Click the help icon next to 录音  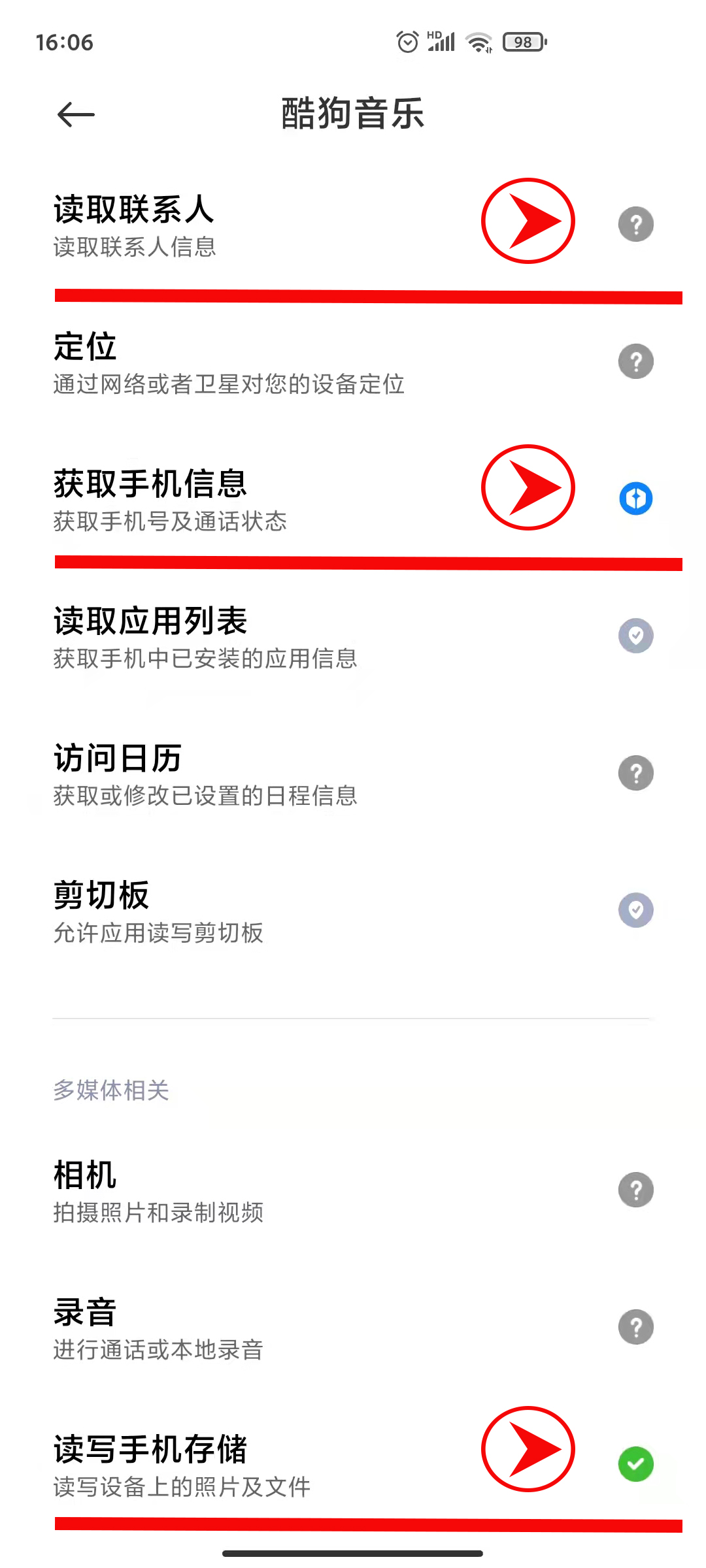click(x=635, y=1326)
